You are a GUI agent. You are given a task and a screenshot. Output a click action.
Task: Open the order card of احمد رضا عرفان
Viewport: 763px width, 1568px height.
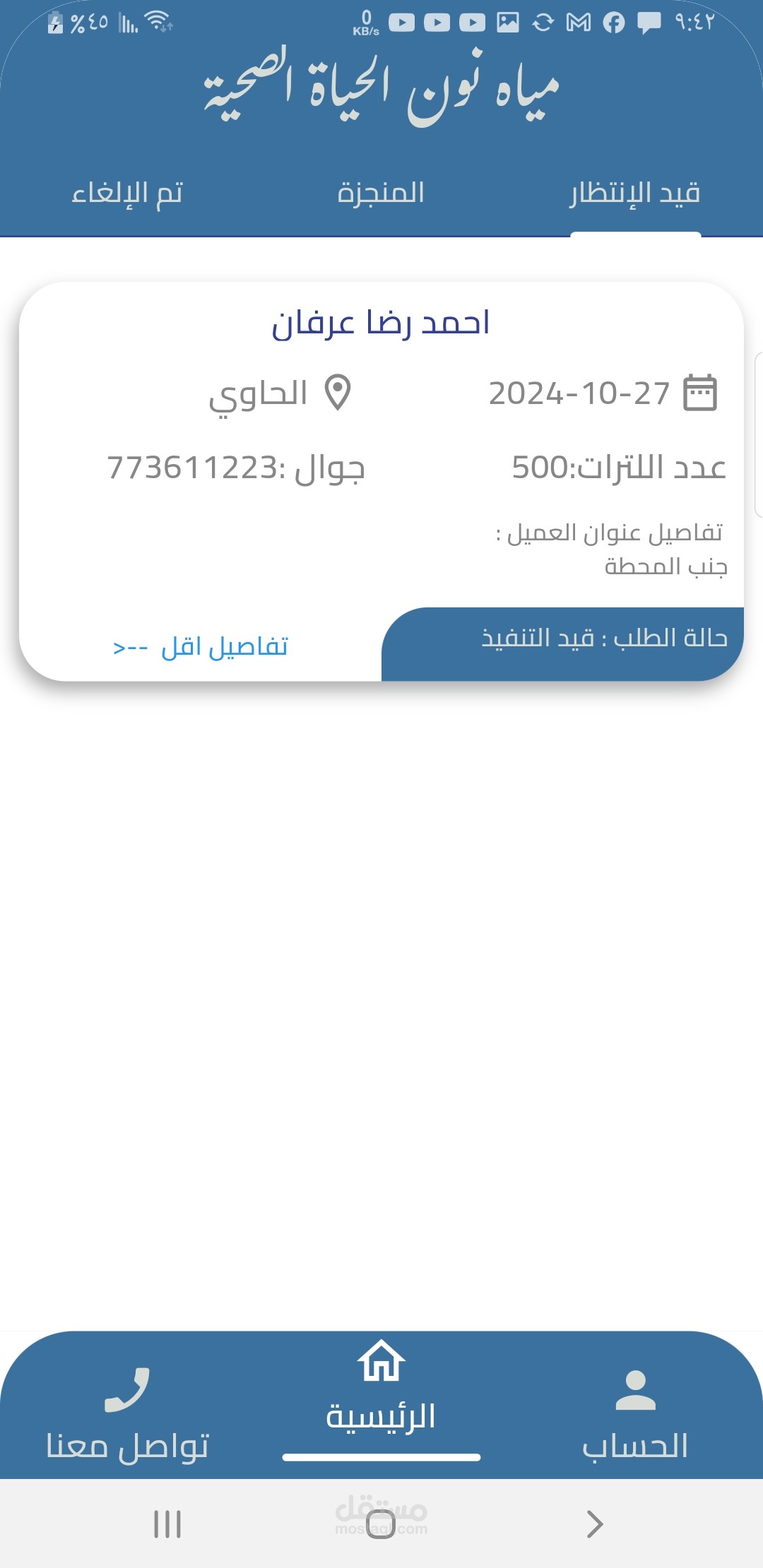[x=381, y=481]
